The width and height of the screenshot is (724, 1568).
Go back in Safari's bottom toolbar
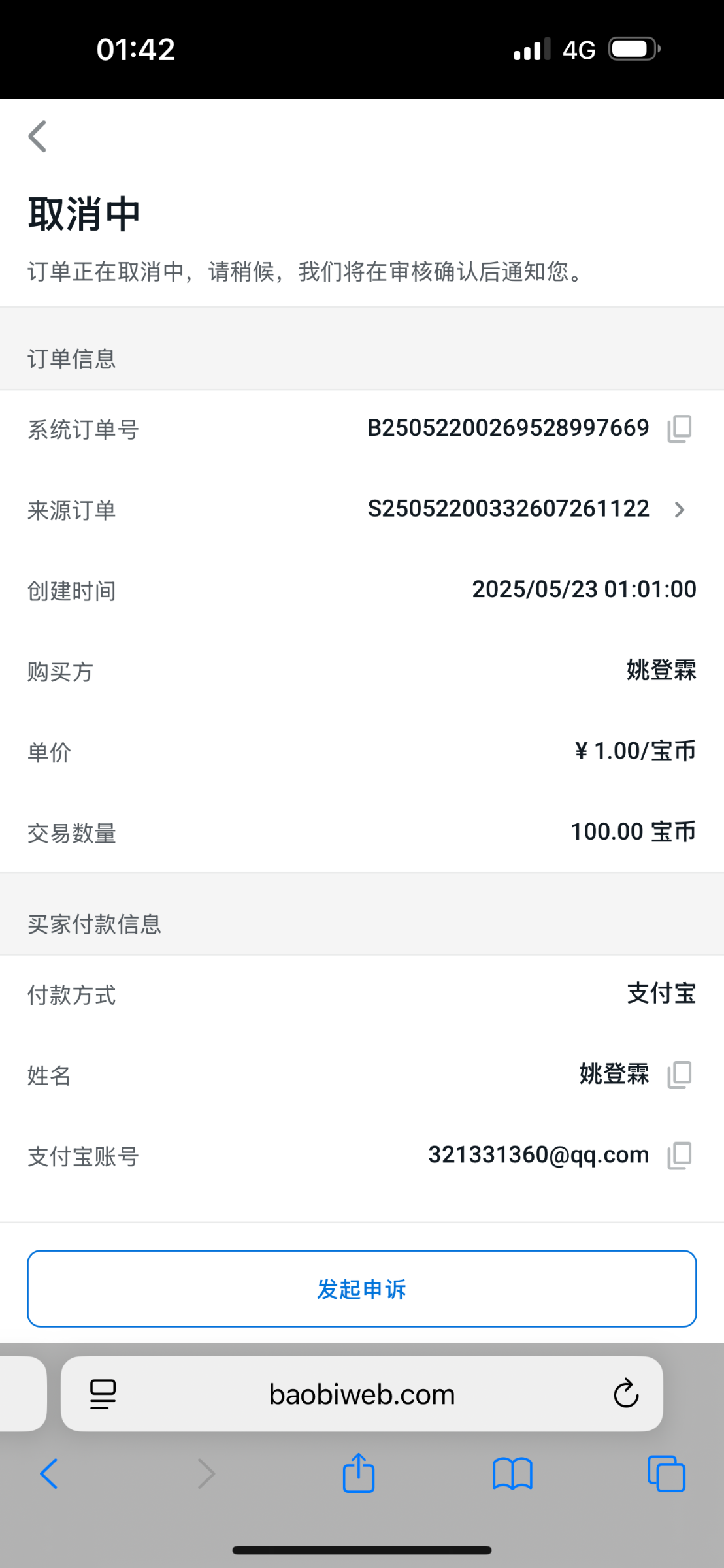49,1474
